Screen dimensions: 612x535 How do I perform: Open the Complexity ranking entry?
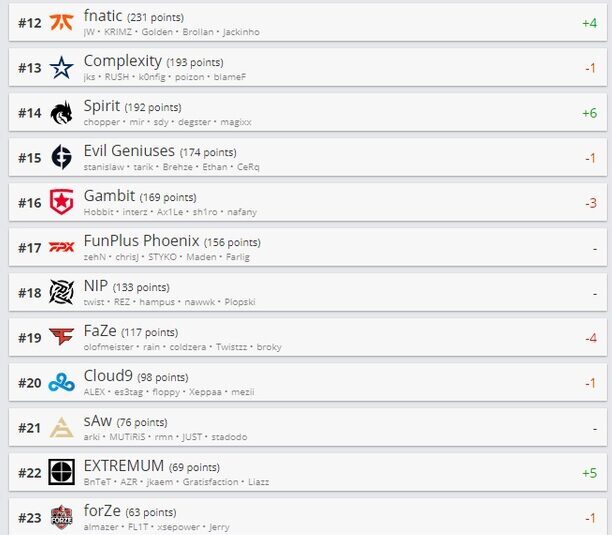pyautogui.click(x=300, y=68)
